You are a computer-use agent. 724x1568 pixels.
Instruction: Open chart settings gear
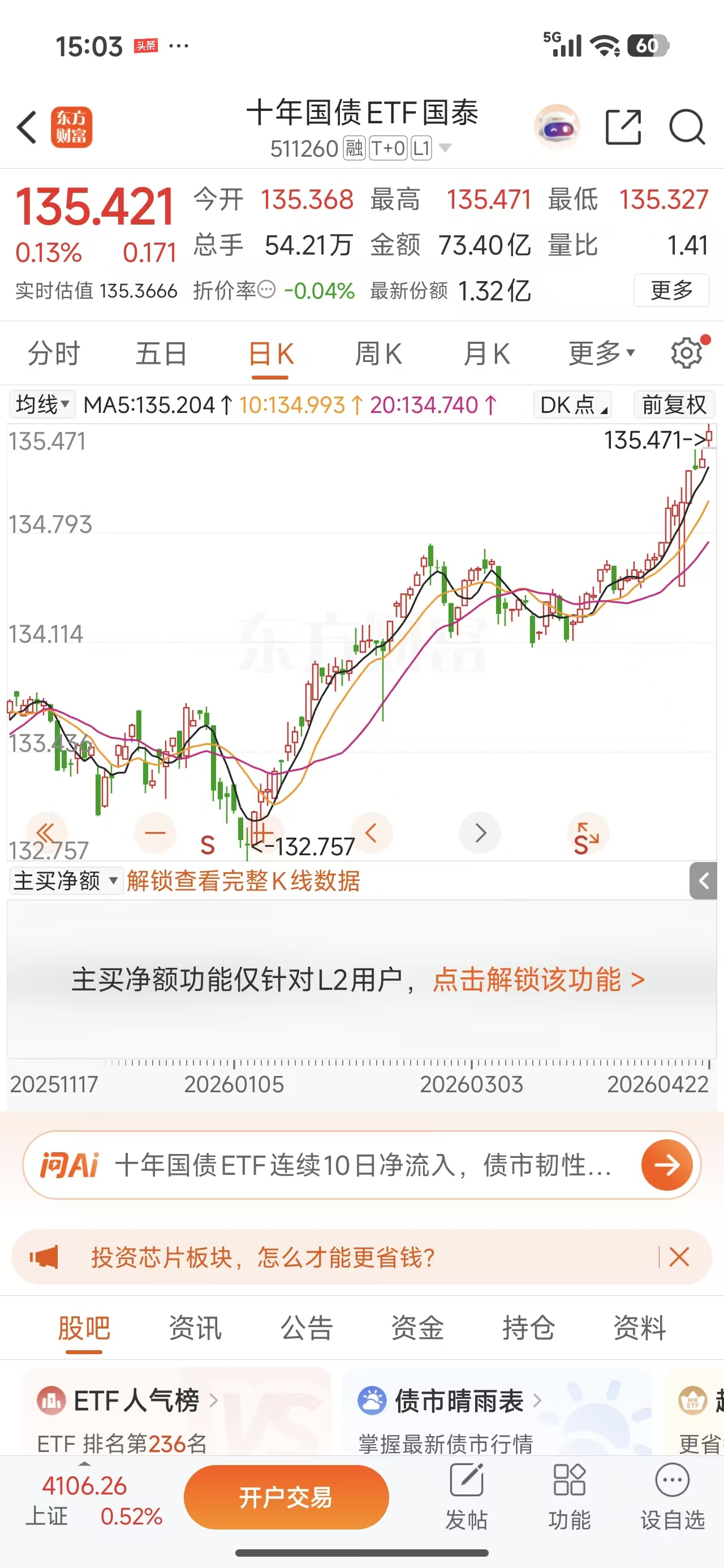click(687, 352)
